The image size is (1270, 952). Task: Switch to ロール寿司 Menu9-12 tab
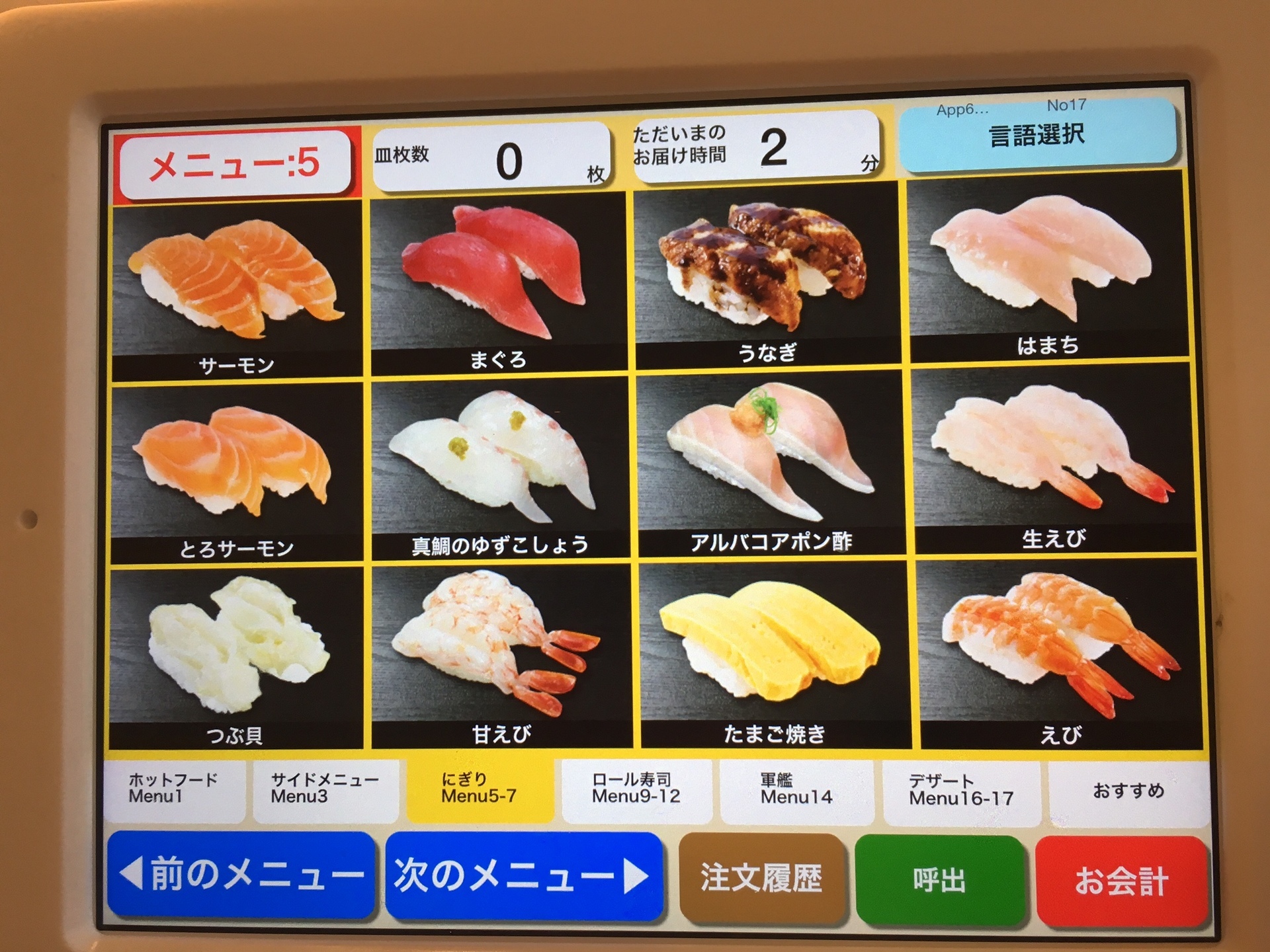tap(636, 789)
